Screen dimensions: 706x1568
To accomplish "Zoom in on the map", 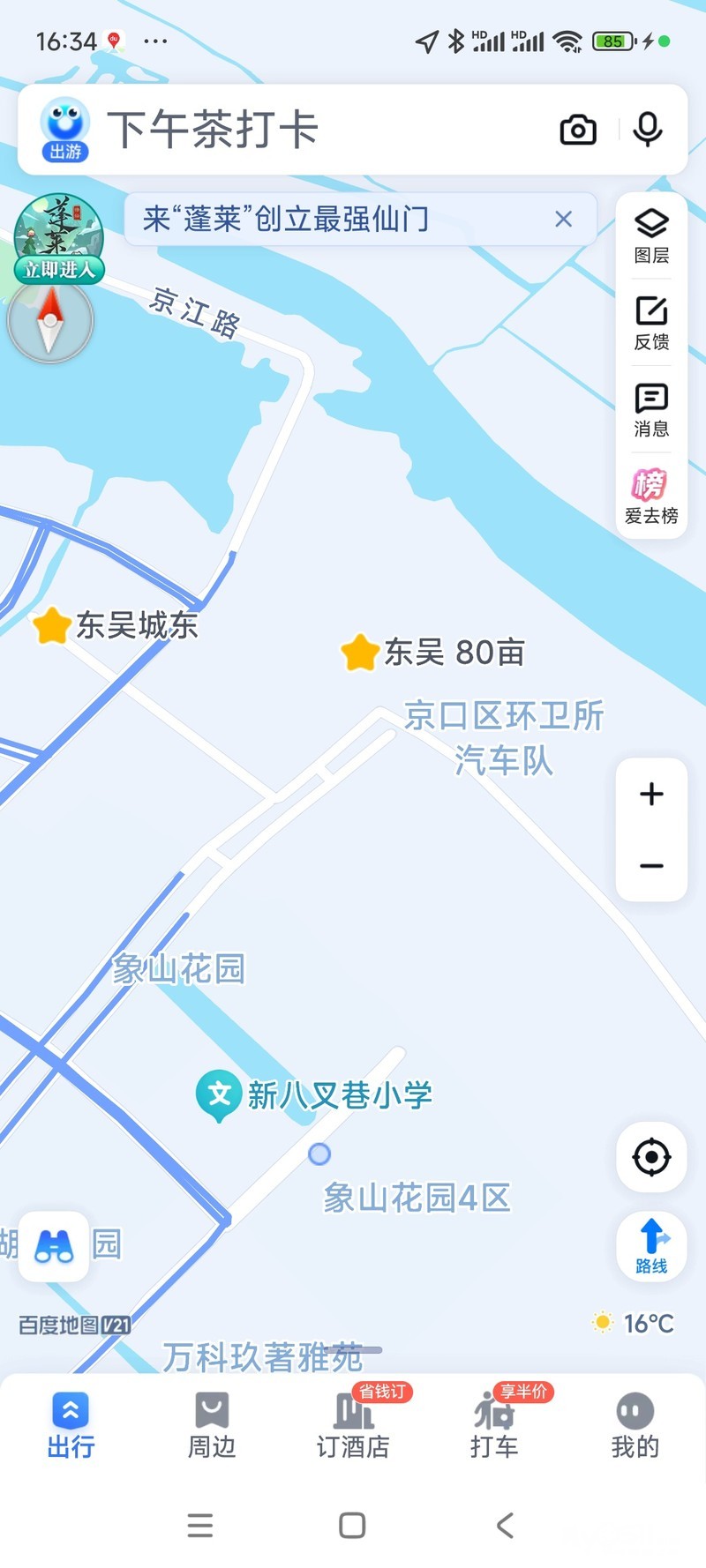I will [x=651, y=794].
